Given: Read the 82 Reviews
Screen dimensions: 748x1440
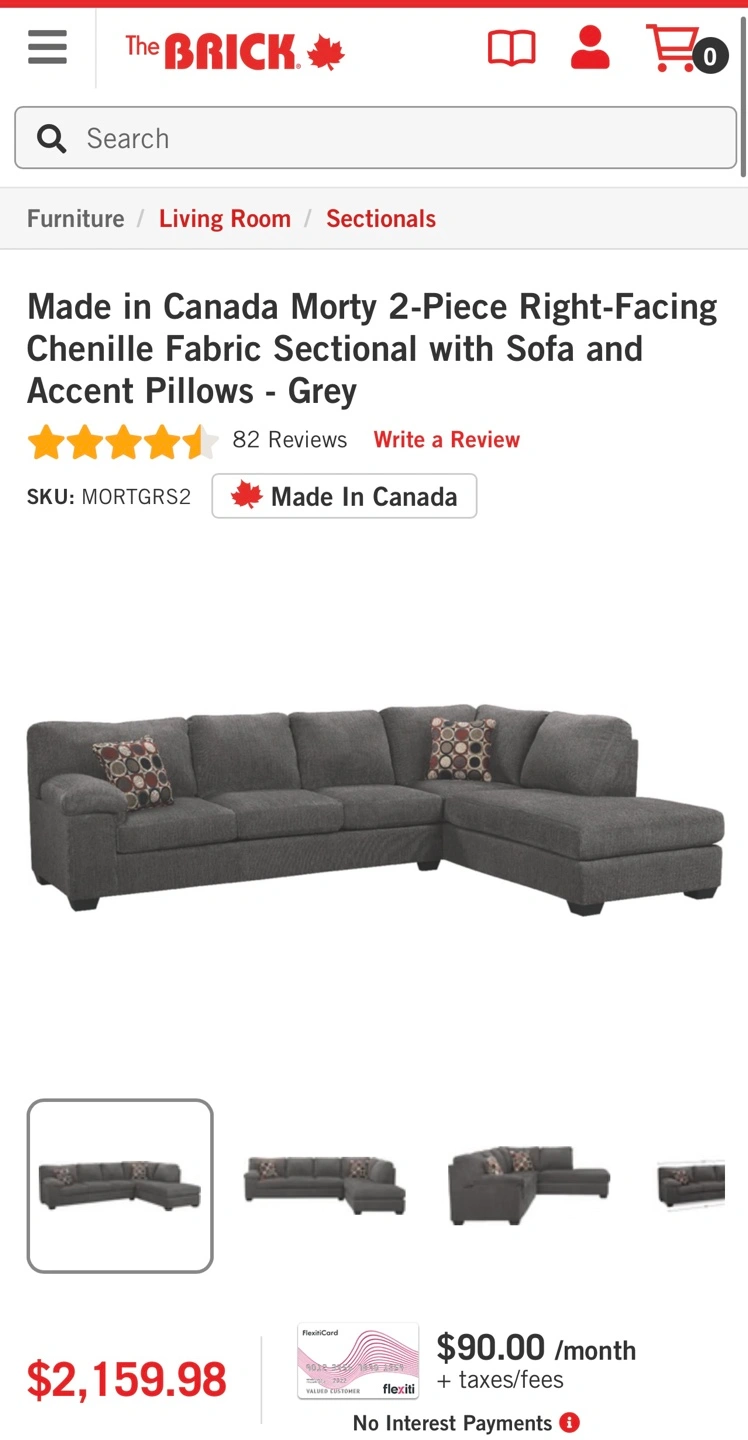Looking at the screenshot, I should [x=289, y=440].
